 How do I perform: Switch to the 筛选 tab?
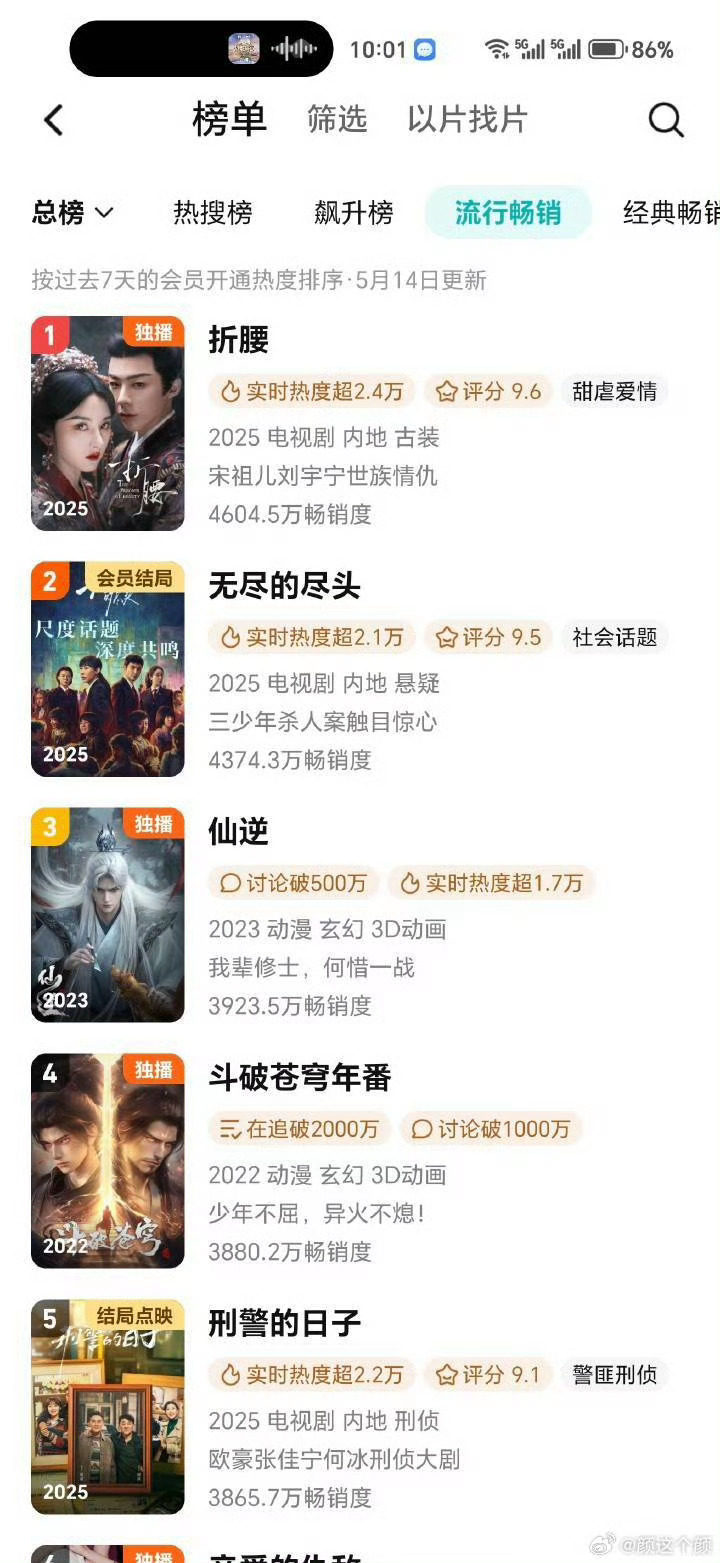coord(337,119)
